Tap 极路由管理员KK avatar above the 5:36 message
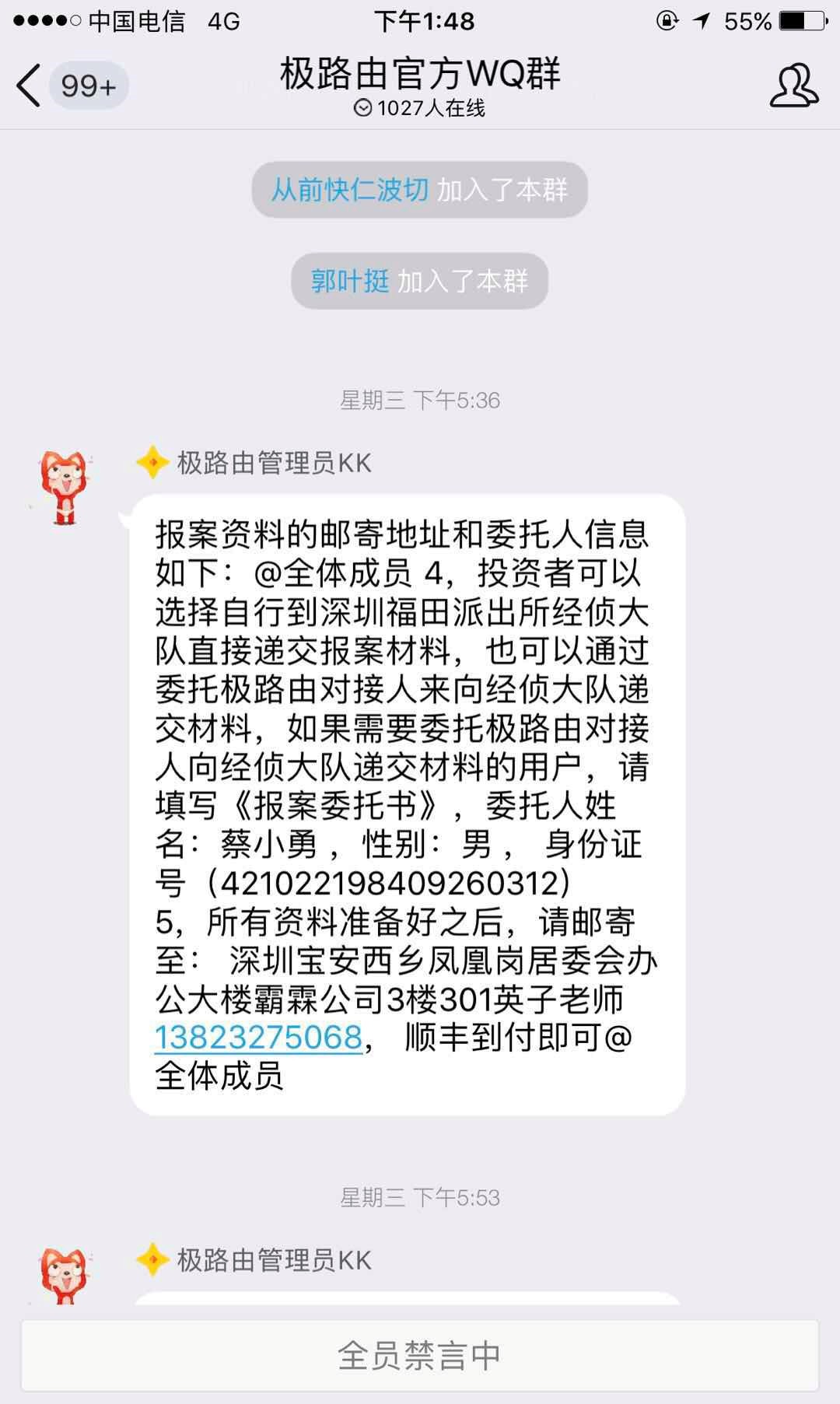This screenshot has width=840, height=1404. [65, 488]
